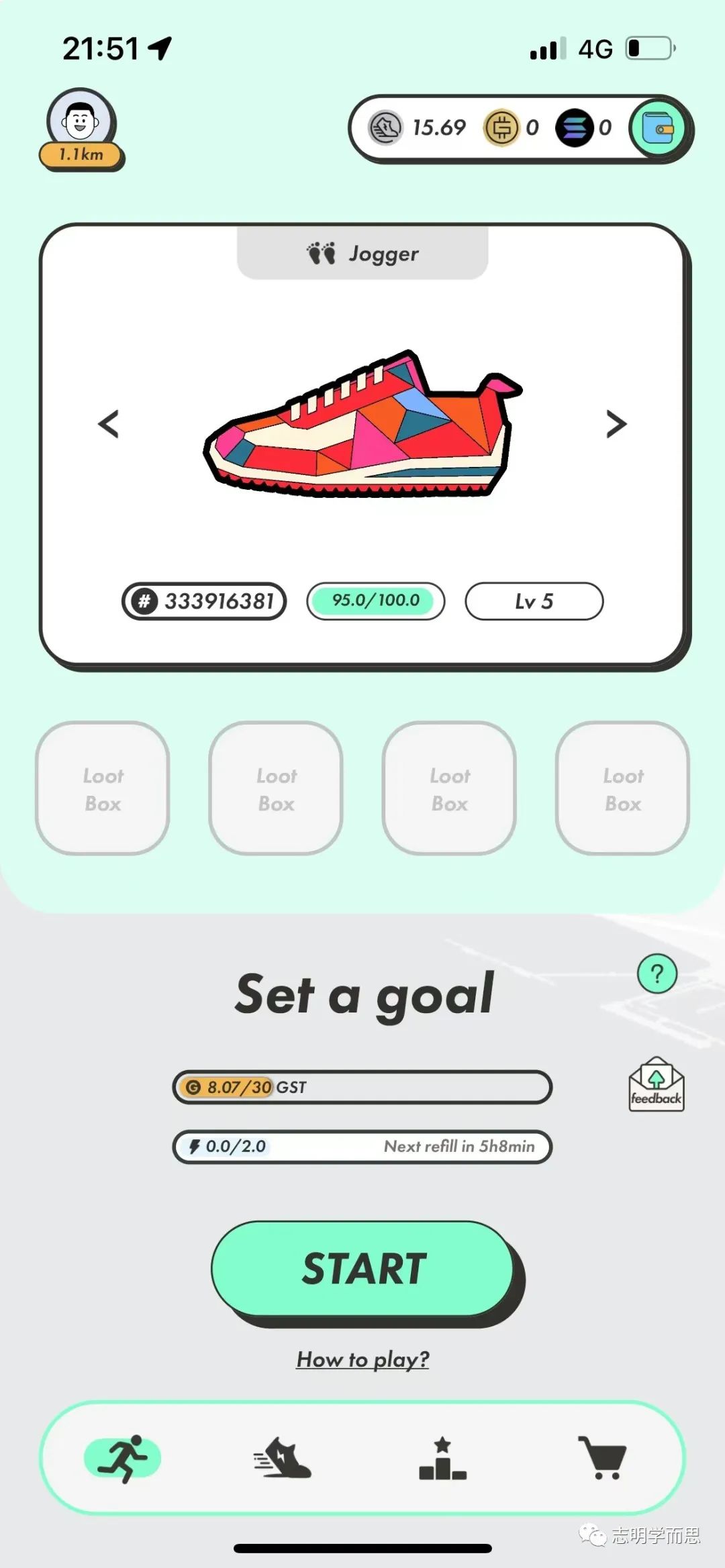This screenshot has width=725, height=1568.
Task: Open the feedback envelope
Action: click(x=656, y=1085)
